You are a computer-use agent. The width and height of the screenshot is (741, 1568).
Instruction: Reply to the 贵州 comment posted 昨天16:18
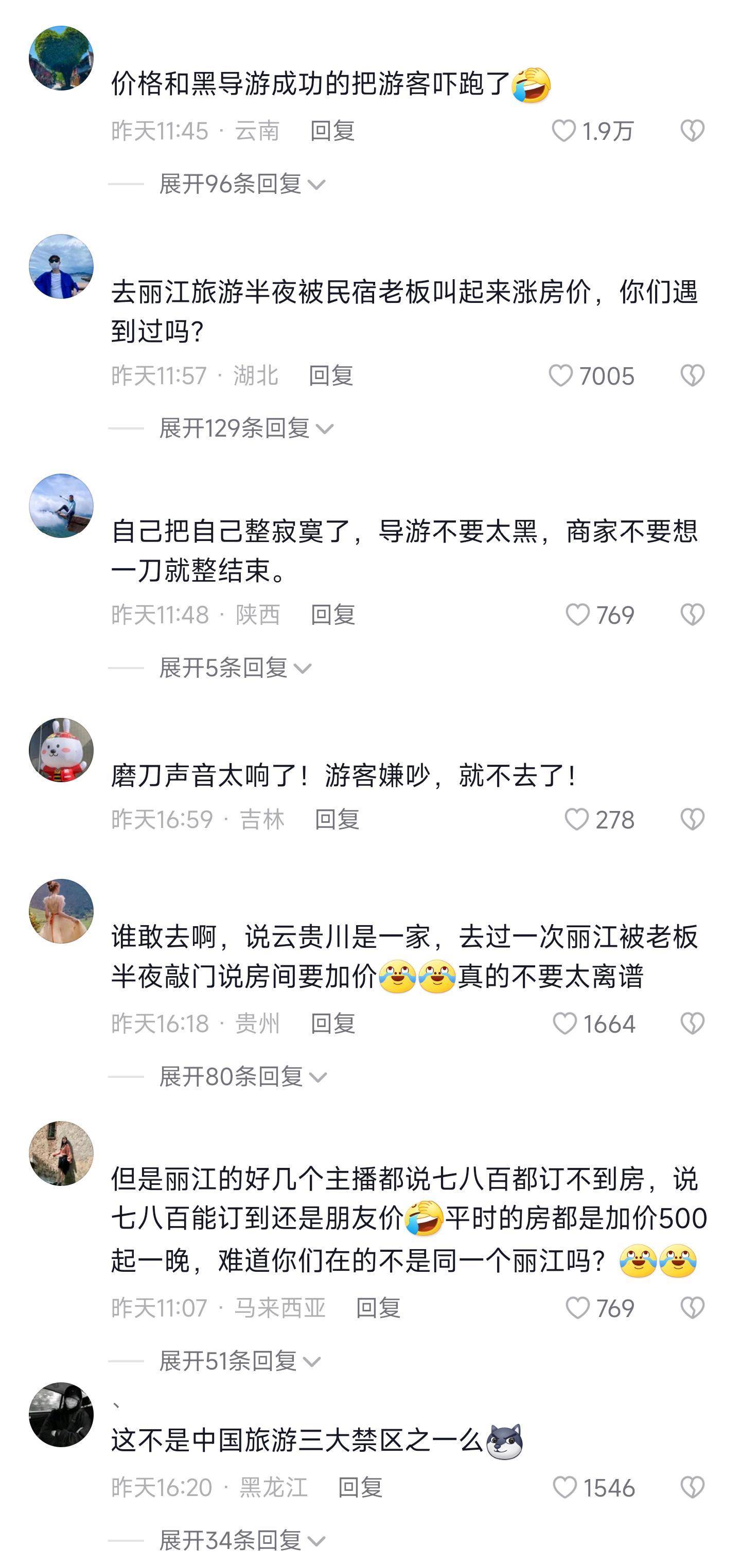pyautogui.click(x=332, y=1024)
